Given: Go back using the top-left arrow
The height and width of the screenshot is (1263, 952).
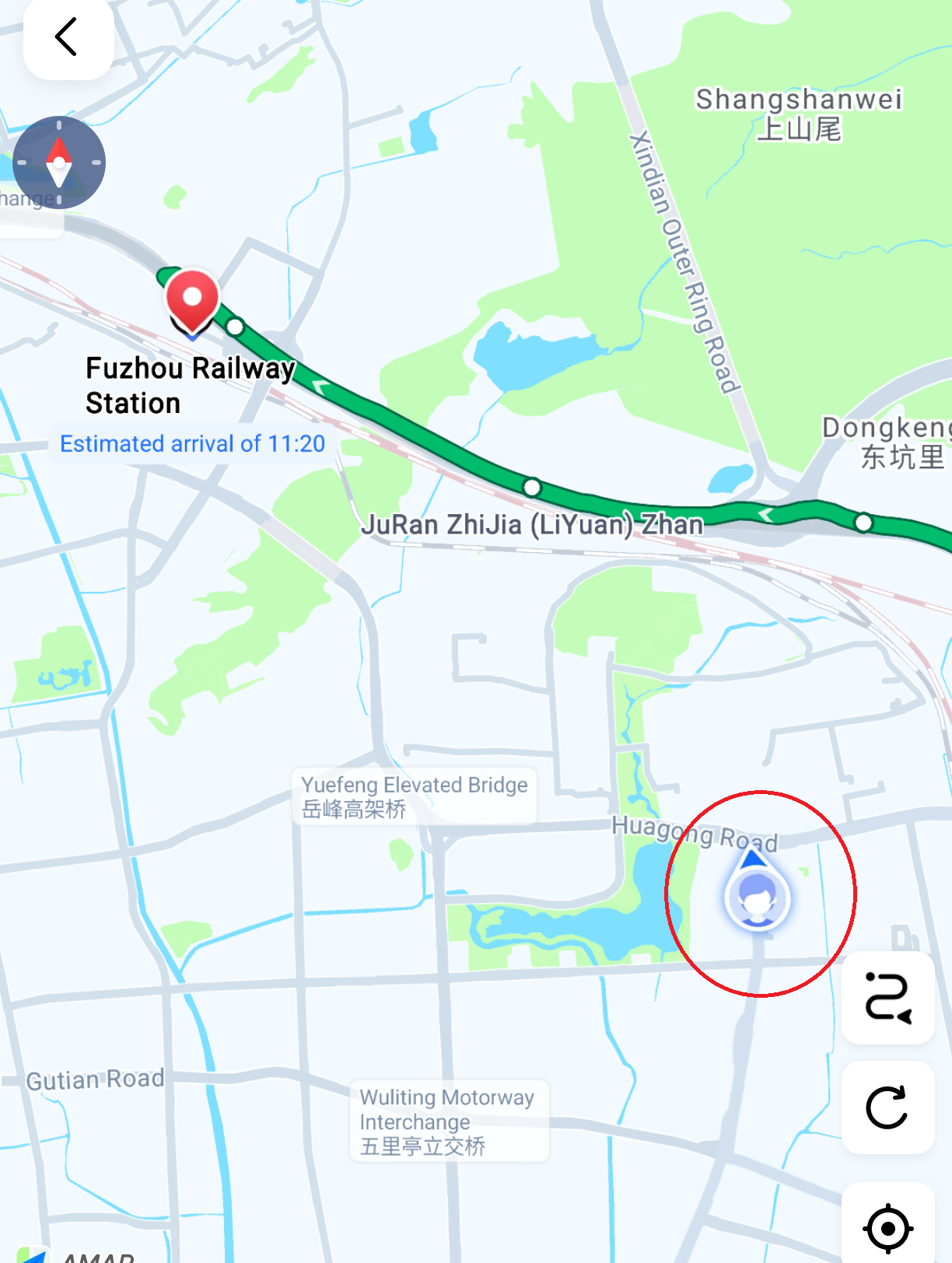Looking at the screenshot, I should pyautogui.click(x=68, y=37).
